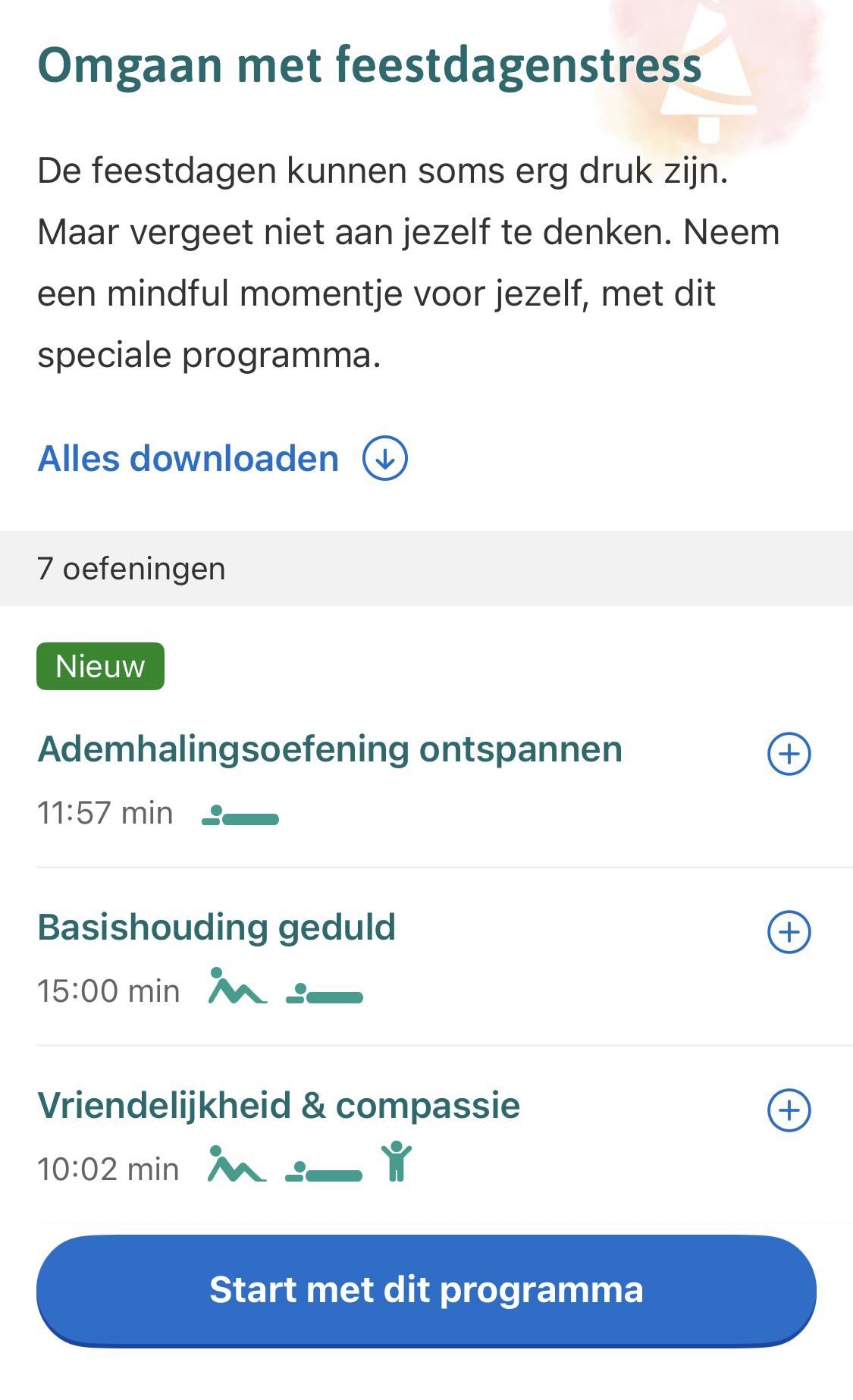Start met dit programma
Image resolution: width=853 pixels, height=1400 pixels.
pos(426,1290)
